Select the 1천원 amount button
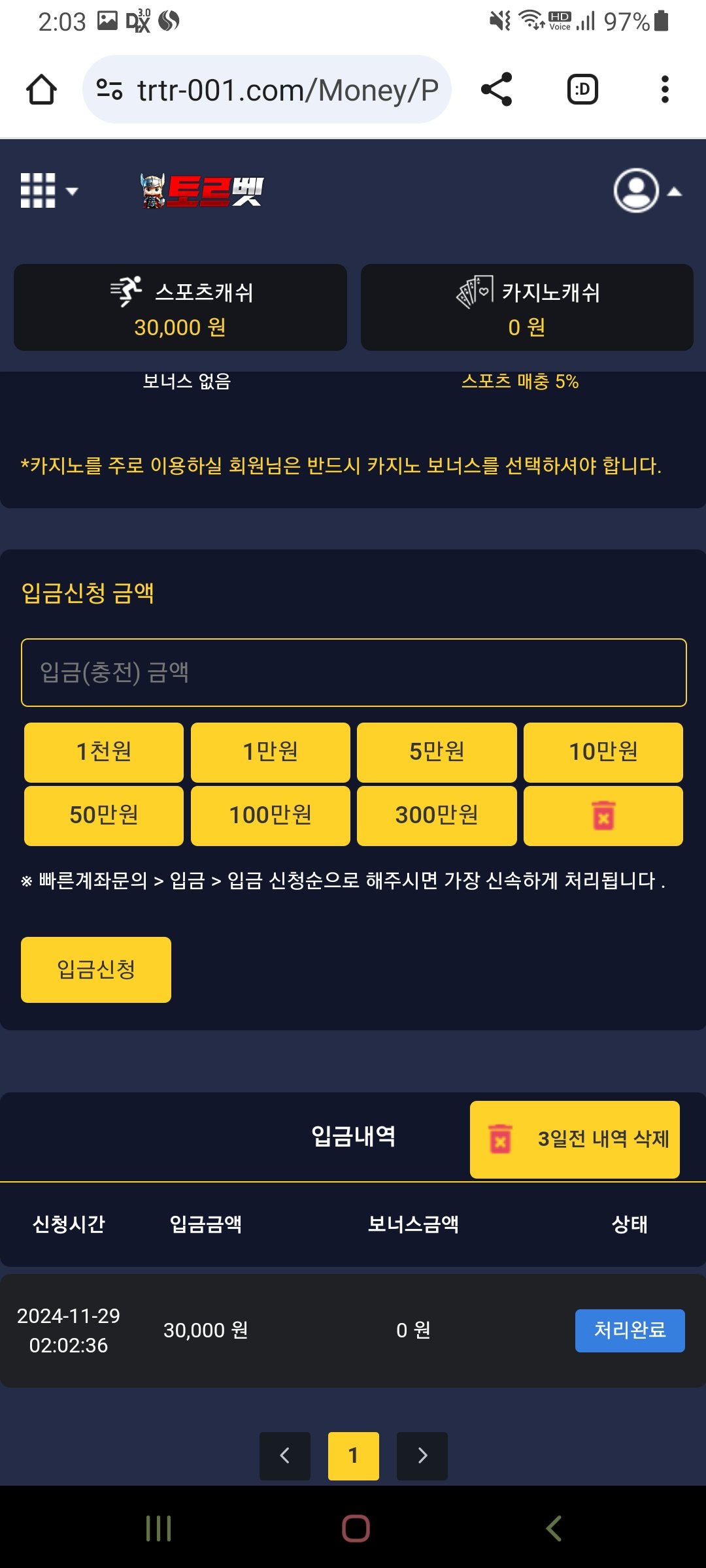 (104, 752)
